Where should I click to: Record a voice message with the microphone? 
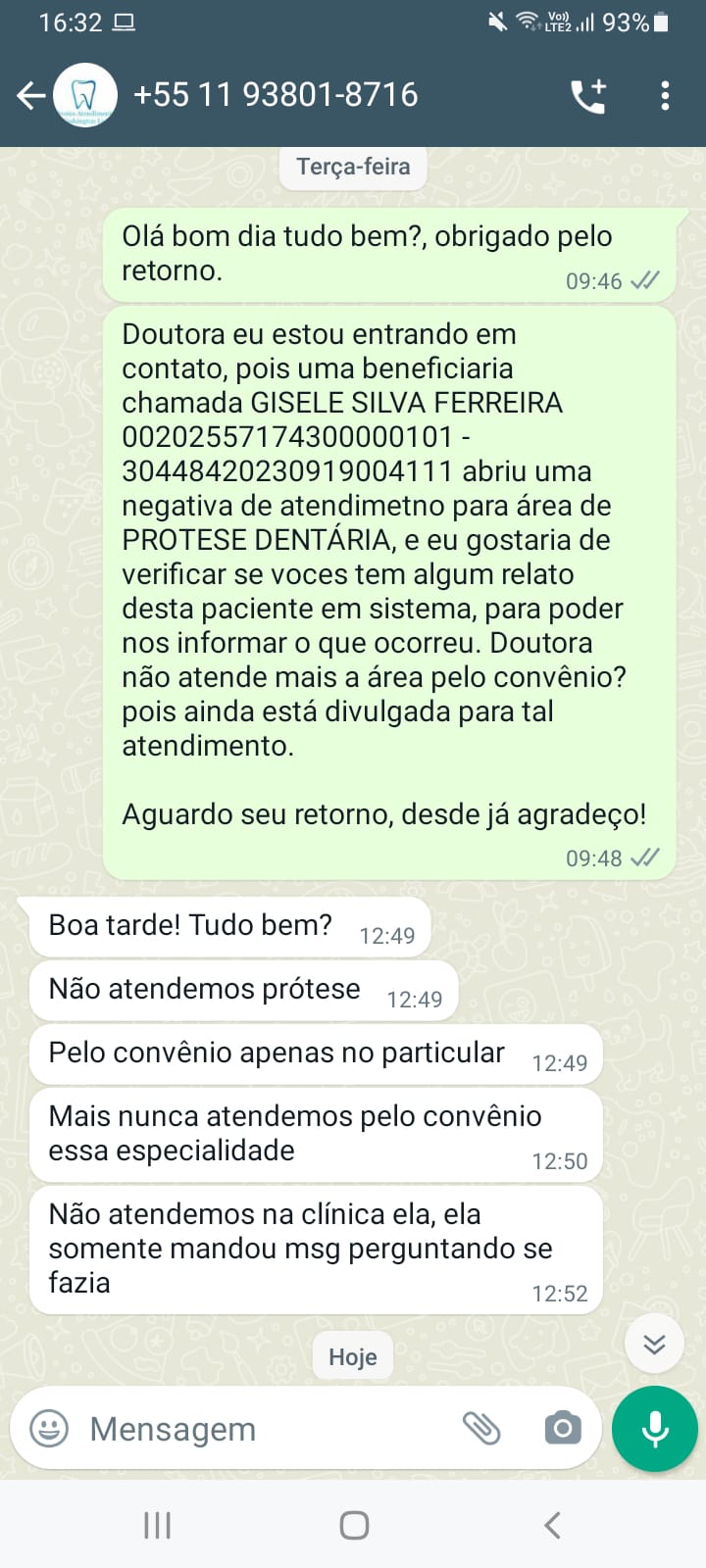pyautogui.click(x=654, y=1429)
